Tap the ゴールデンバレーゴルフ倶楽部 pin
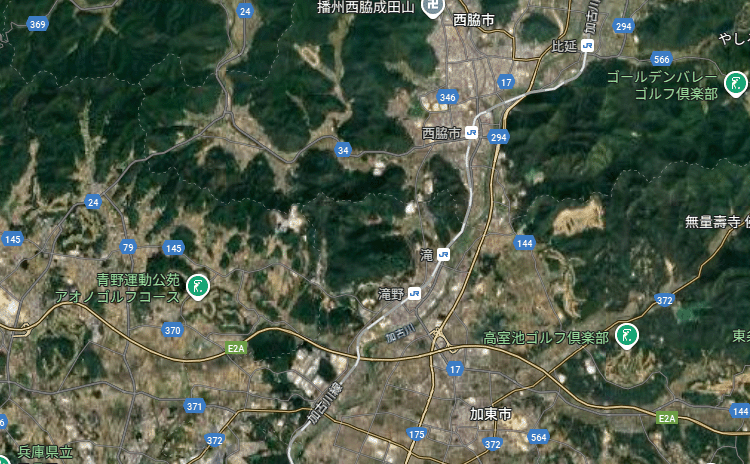This screenshot has width=750, height=464. click(x=735, y=83)
